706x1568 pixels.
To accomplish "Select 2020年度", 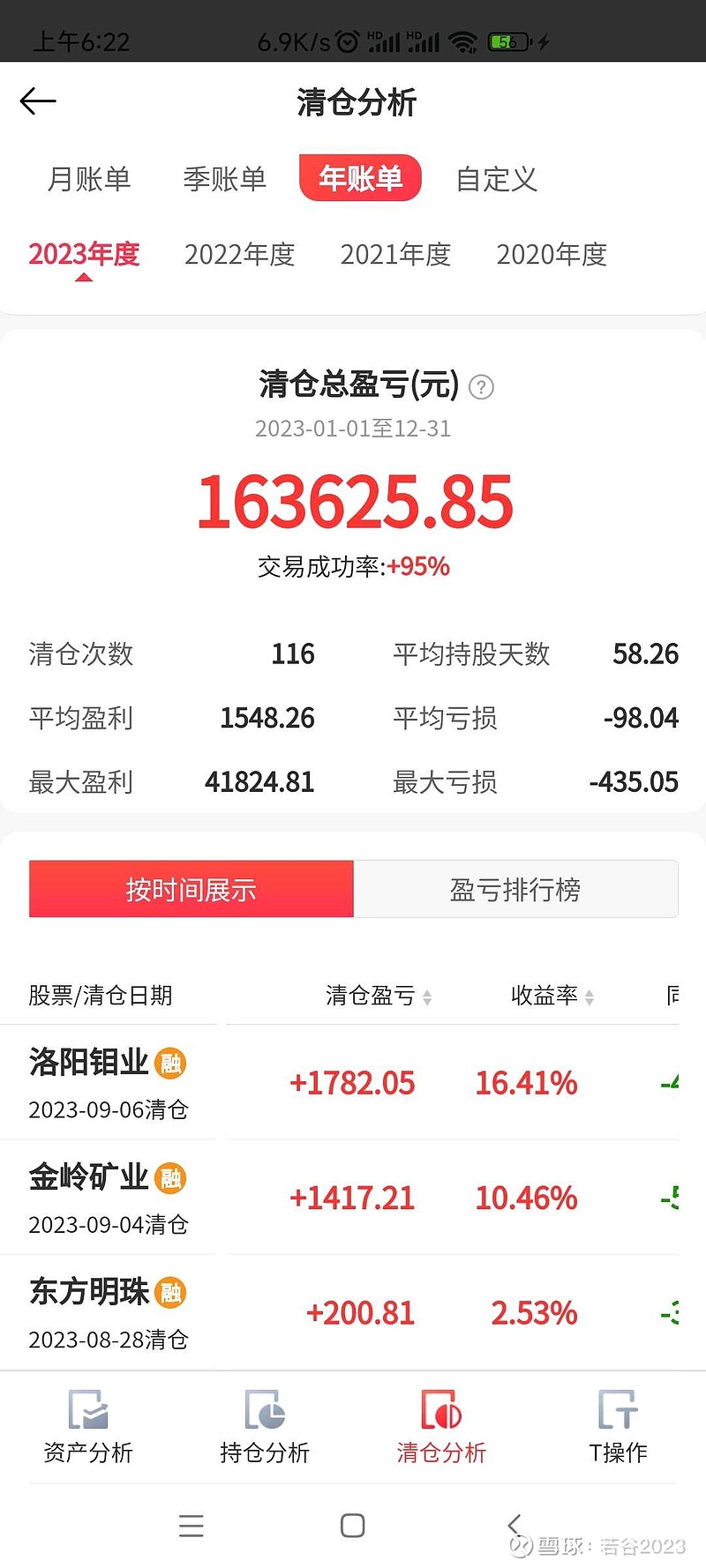I will 552,255.
